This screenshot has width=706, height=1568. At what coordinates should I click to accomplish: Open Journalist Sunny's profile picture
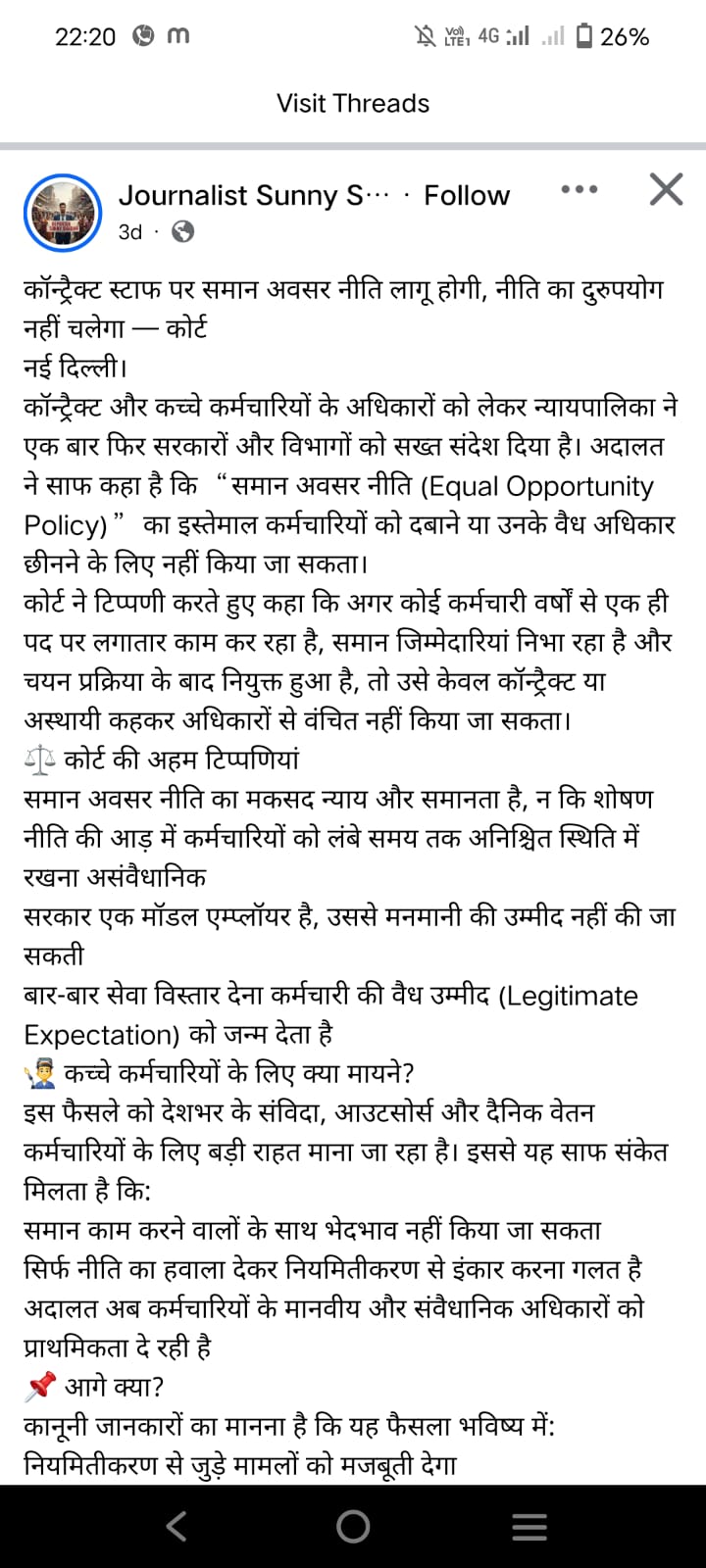[x=63, y=212]
